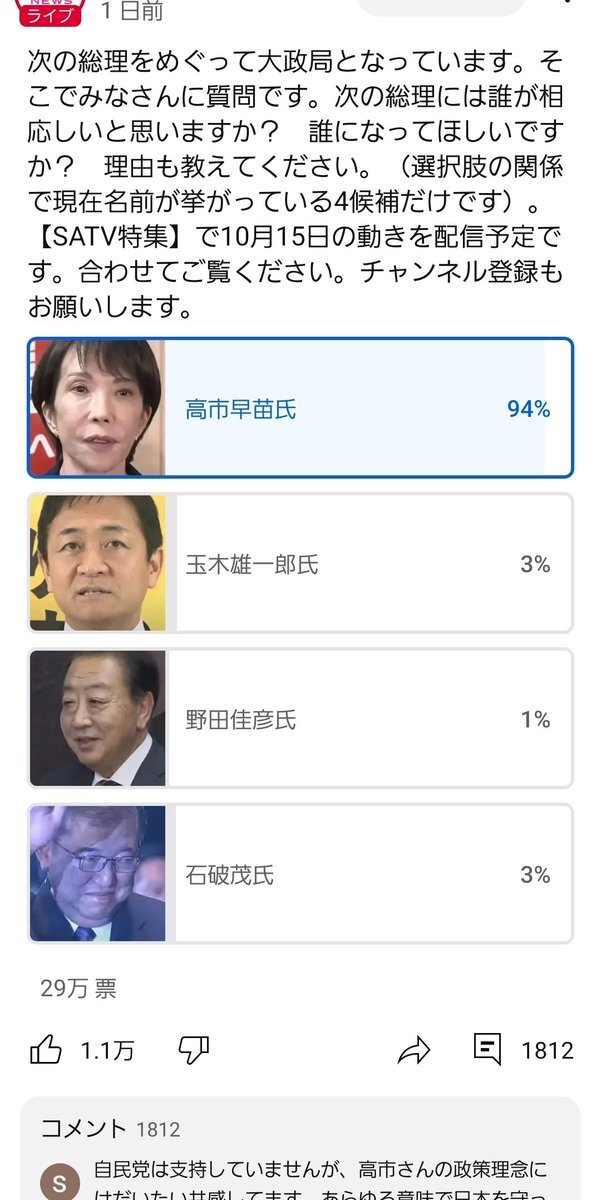Image resolution: width=601 pixels, height=1200 pixels.
Task: Choose the 野田佳彦氏 poll option
Action: click(300, 718)
